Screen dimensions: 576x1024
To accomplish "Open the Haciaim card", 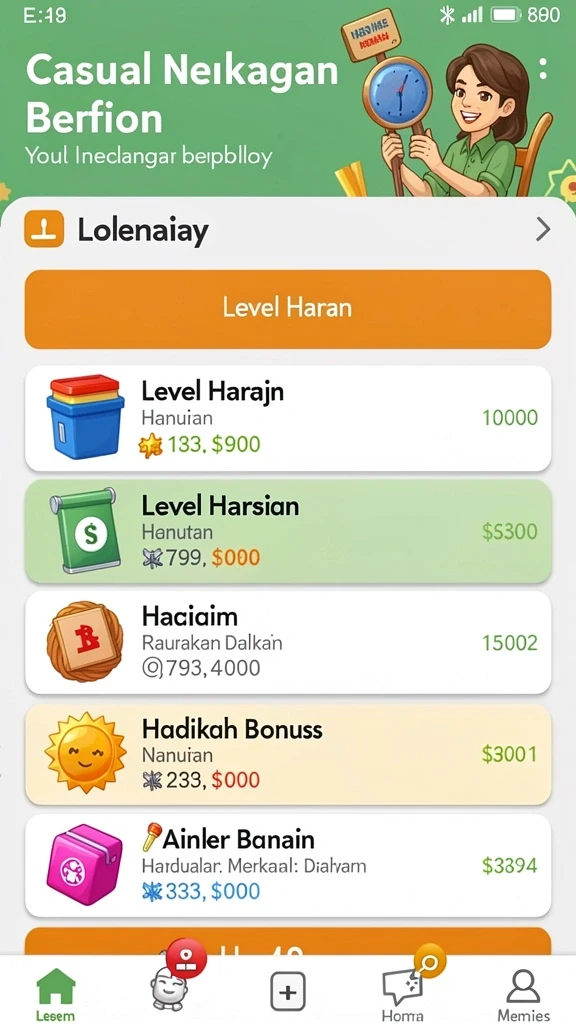I will pyautogui.click(x=288, y=643).
